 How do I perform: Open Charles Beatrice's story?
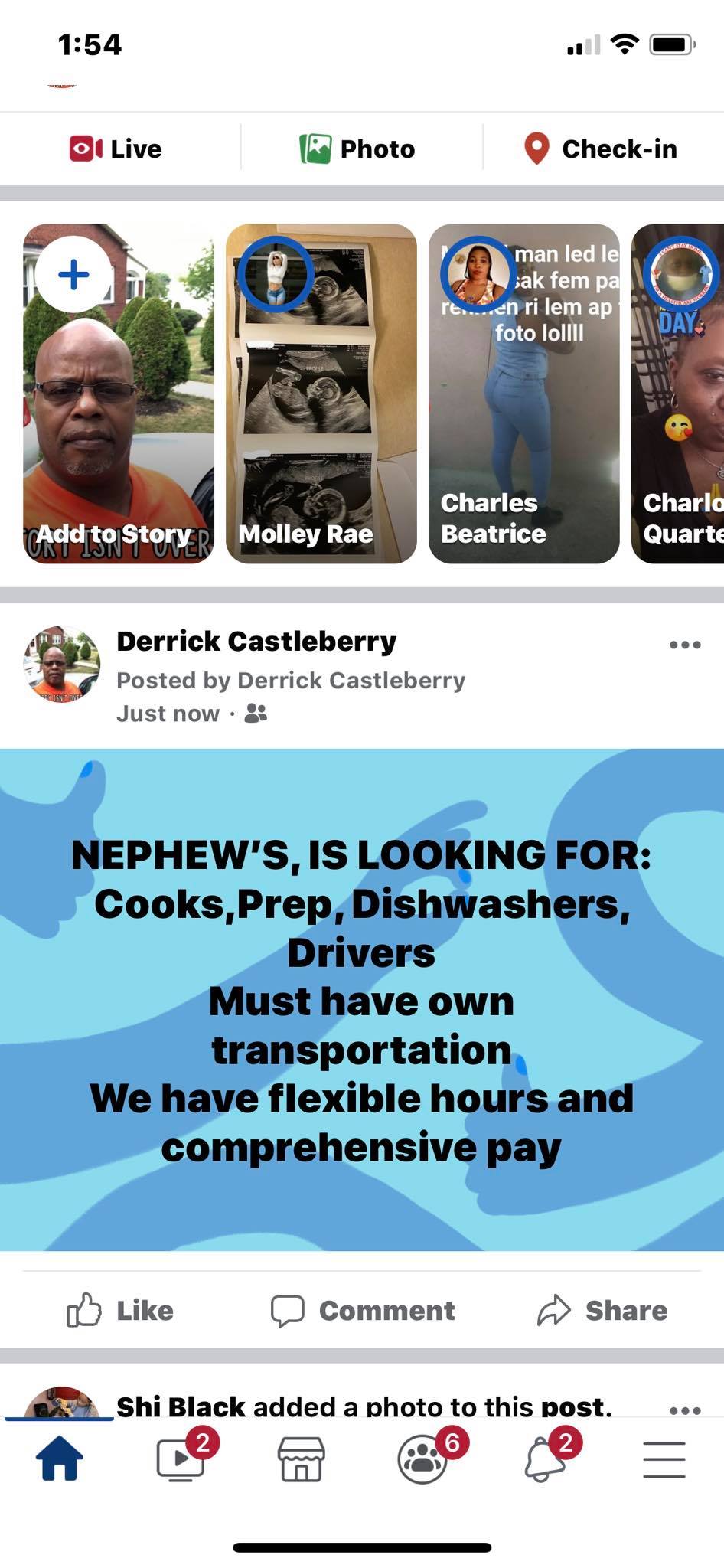click(x=524, y=394)
